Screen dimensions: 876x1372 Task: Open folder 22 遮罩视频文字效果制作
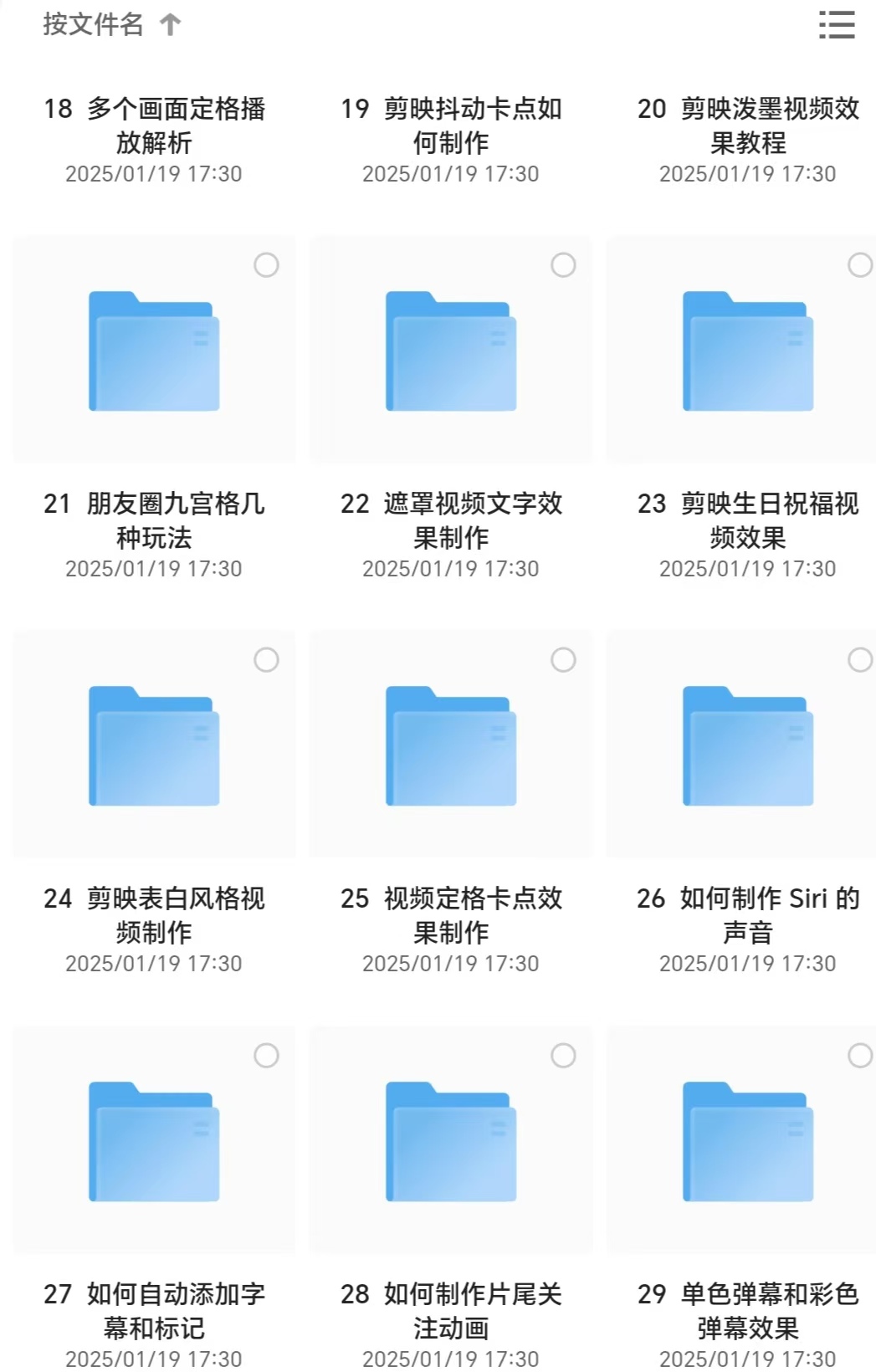[x=451, y=351]
